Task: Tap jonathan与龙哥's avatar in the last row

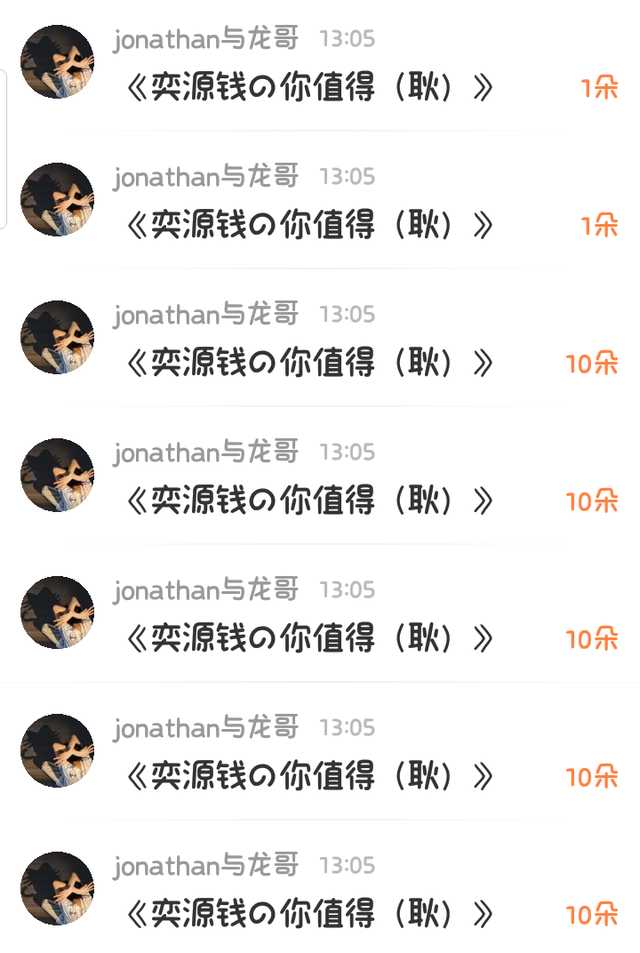Action: click(57, 888)
